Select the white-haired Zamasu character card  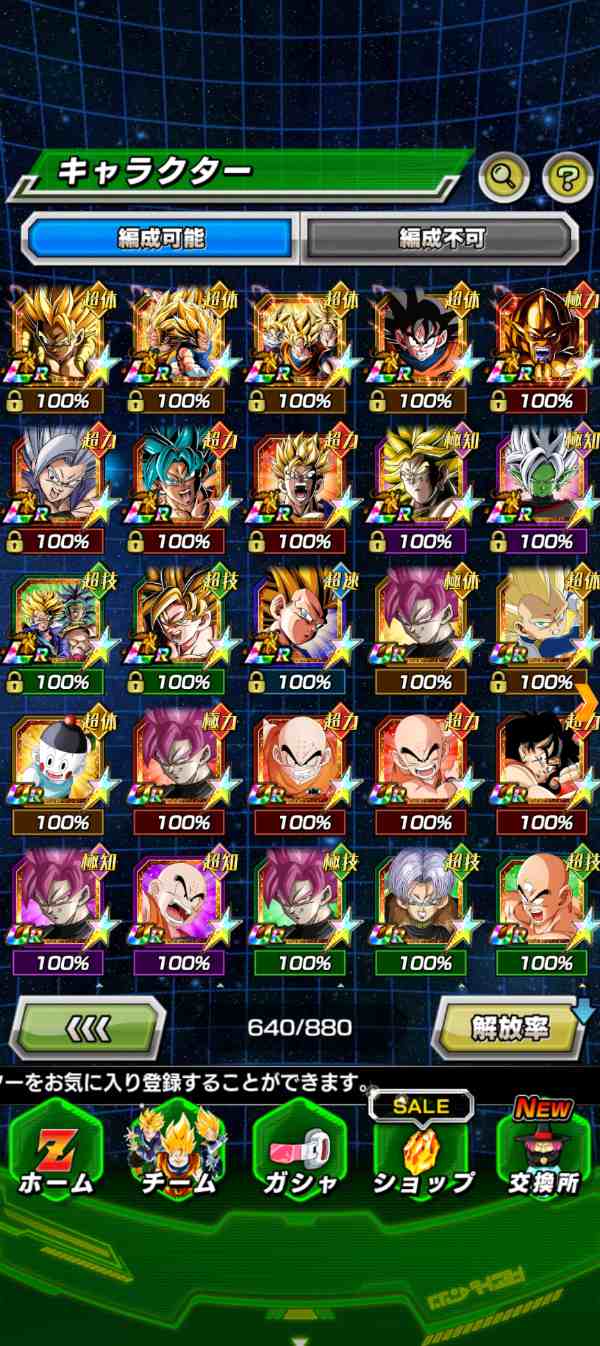[x=546, y=482]
